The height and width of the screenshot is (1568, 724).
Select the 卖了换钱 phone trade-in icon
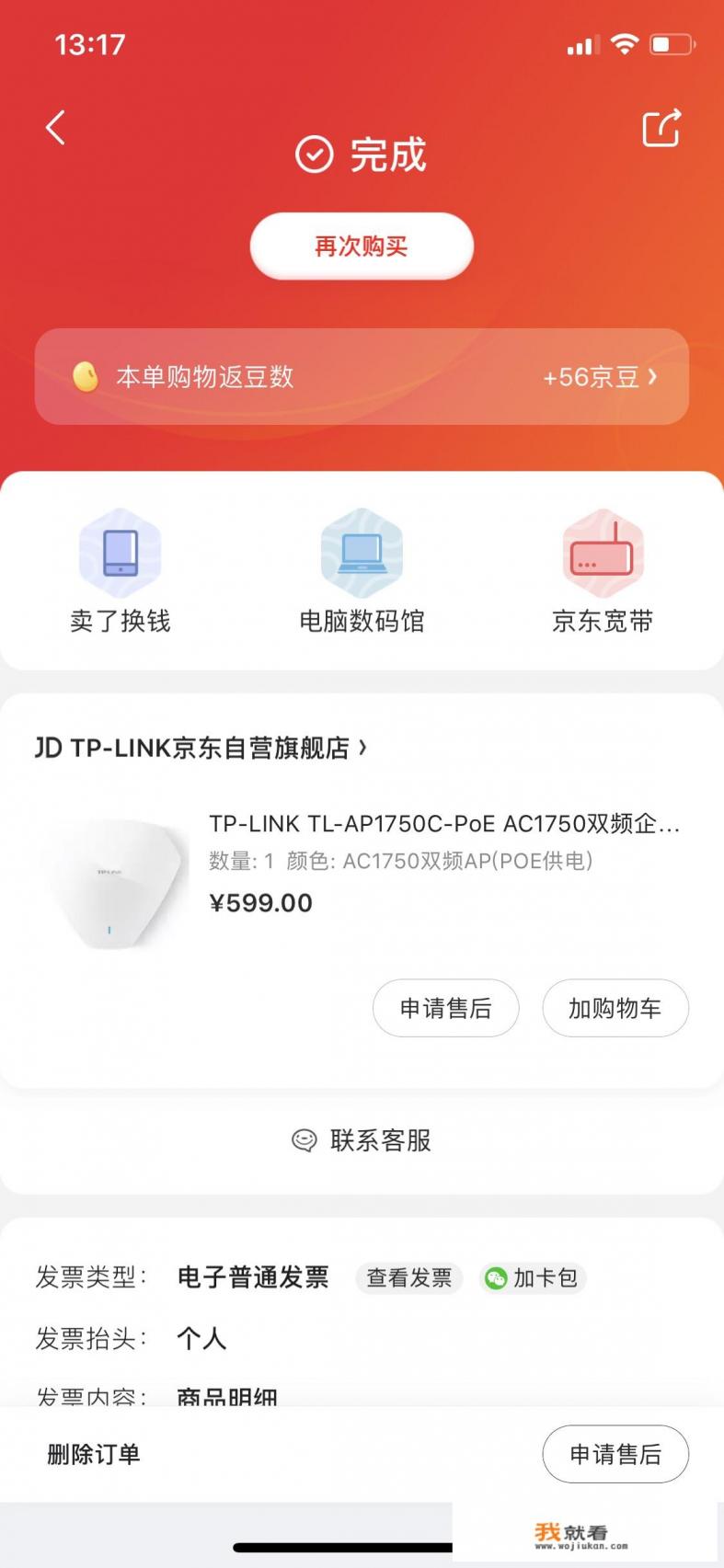121,553
